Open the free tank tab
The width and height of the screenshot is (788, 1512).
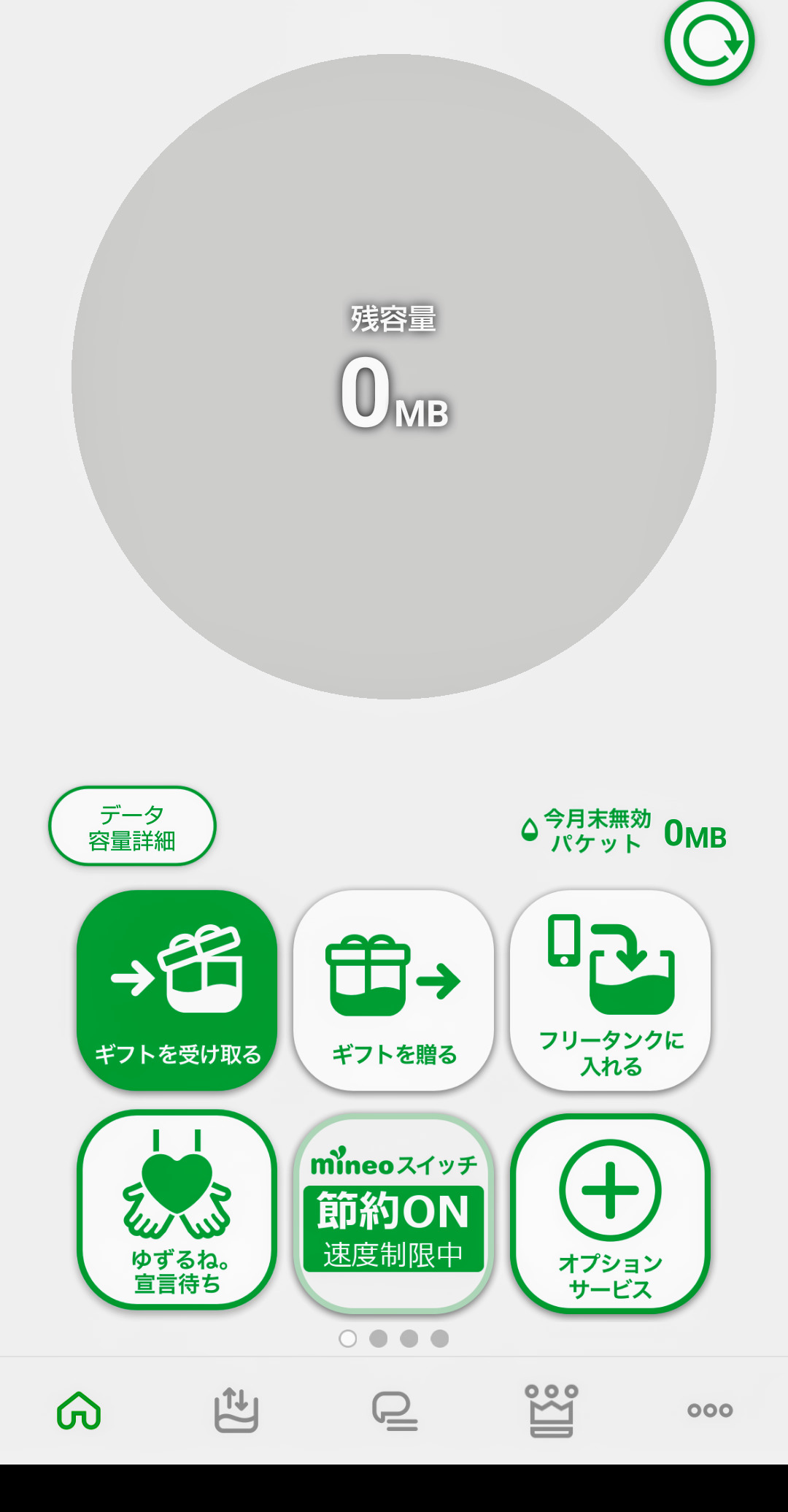coord(236,1411)
